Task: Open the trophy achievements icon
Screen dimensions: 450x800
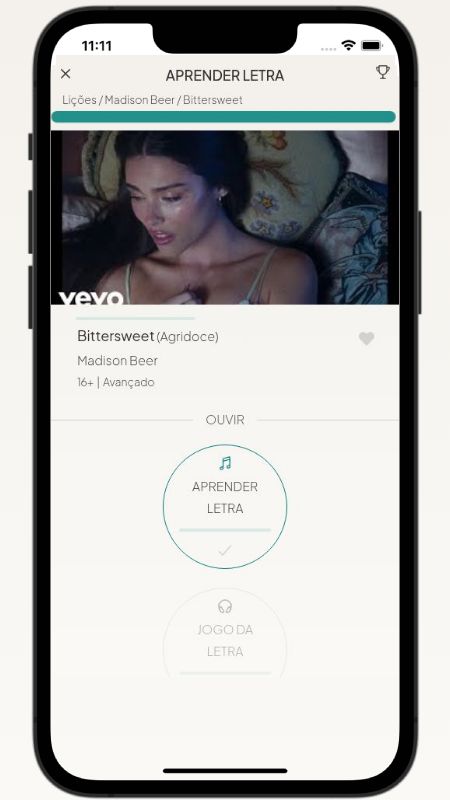Action: click(383, 72)
